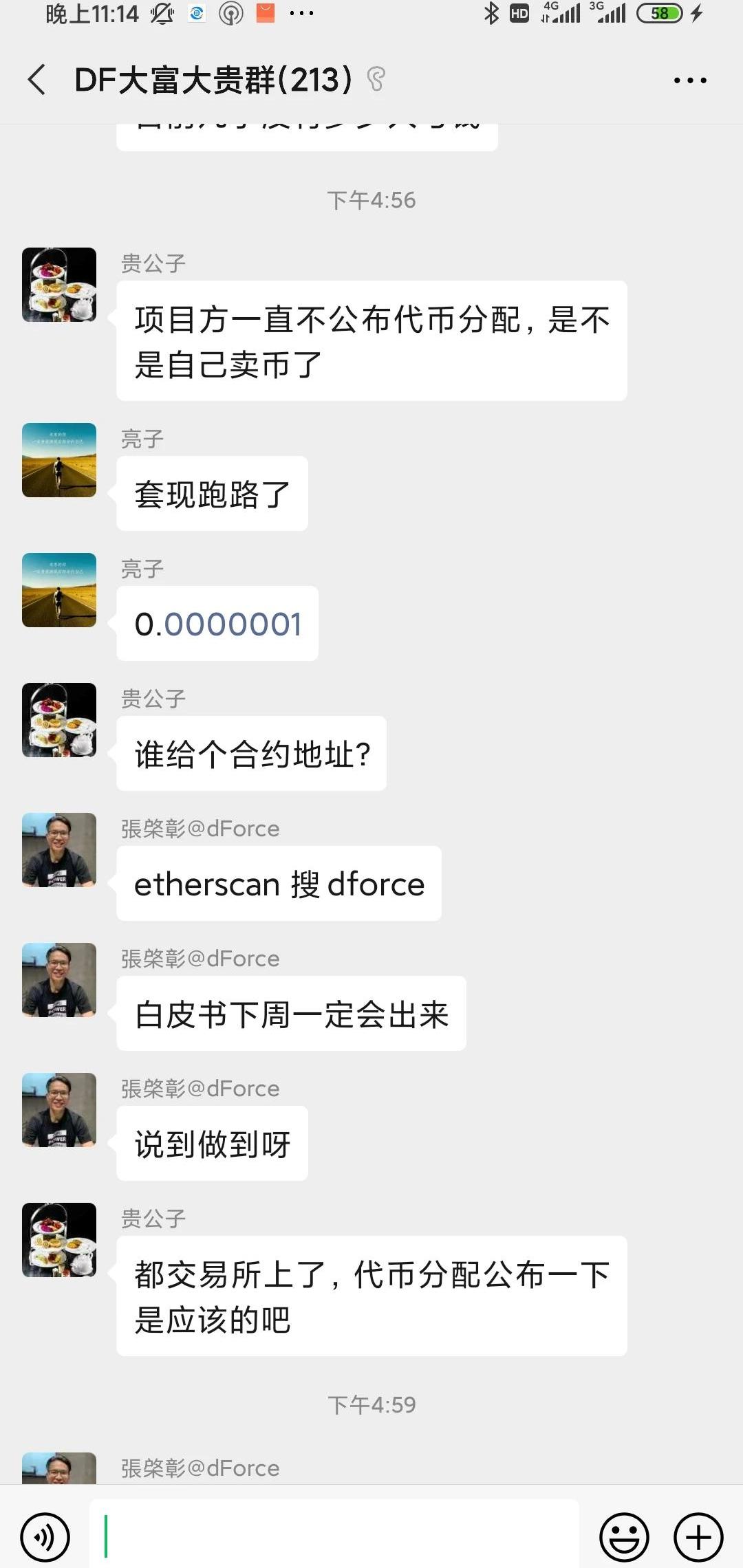This screenshot has height=1568, width=743.
Task: Go back from the DF大富大贵群 chat
Action: pyautogui.click(x=38, y=80)
